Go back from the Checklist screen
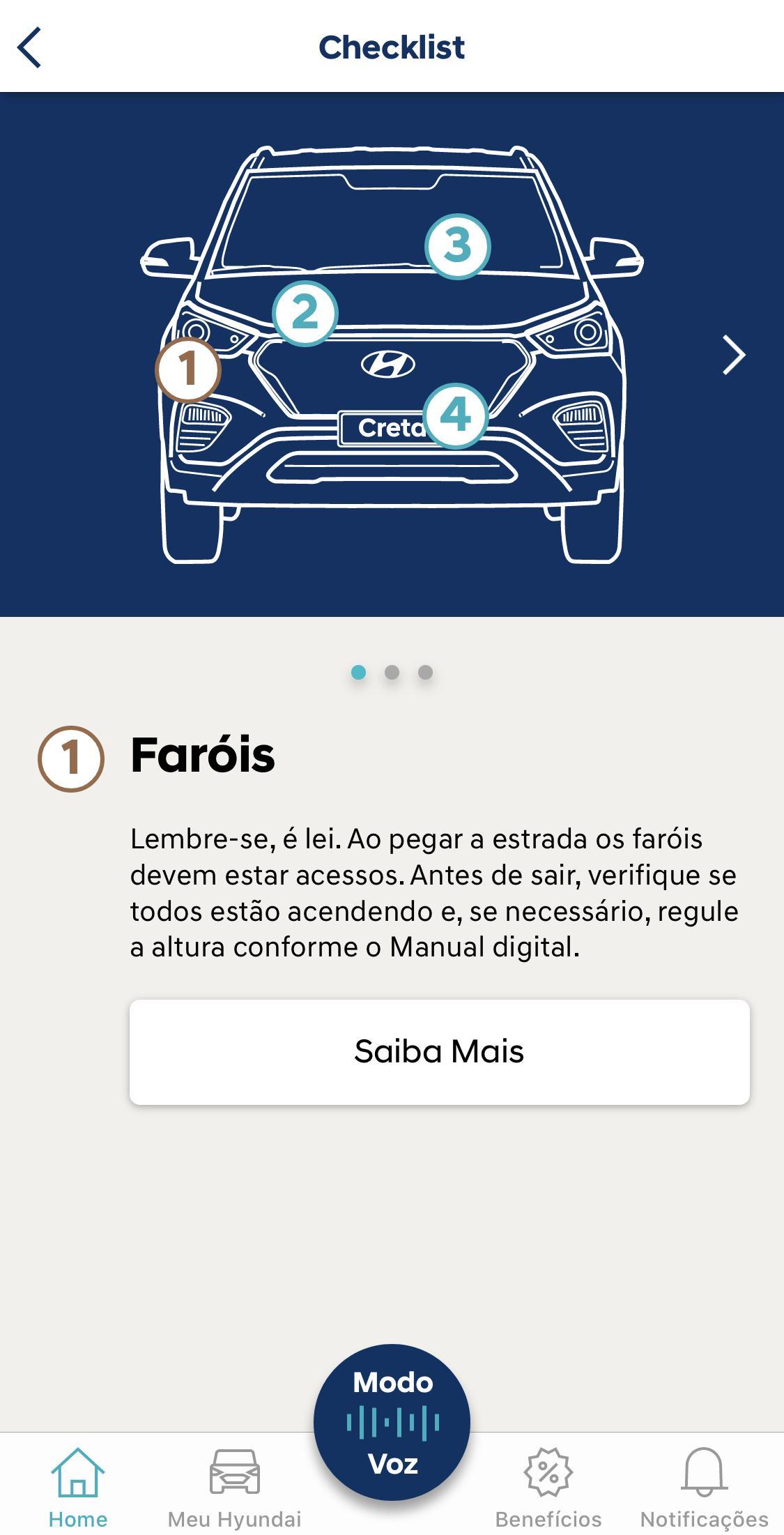Screen dimensions: 784x1535 click(x=29, y=47)
